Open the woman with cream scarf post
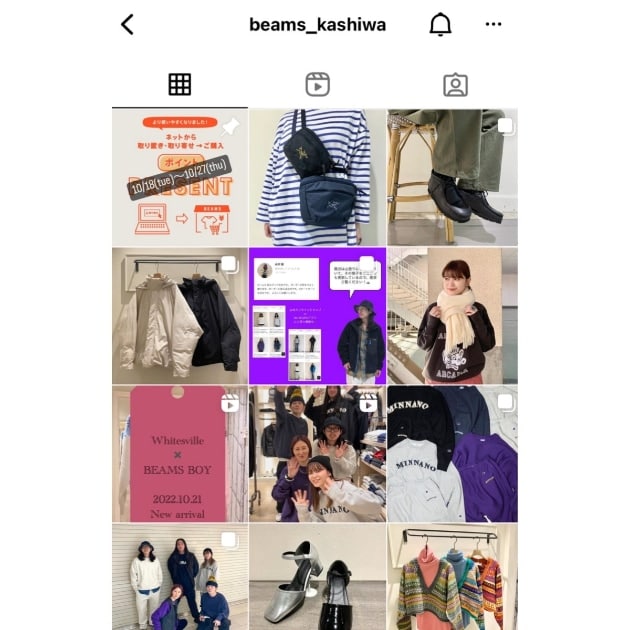This screenshot has width=630, height=630. click(452, 315)
